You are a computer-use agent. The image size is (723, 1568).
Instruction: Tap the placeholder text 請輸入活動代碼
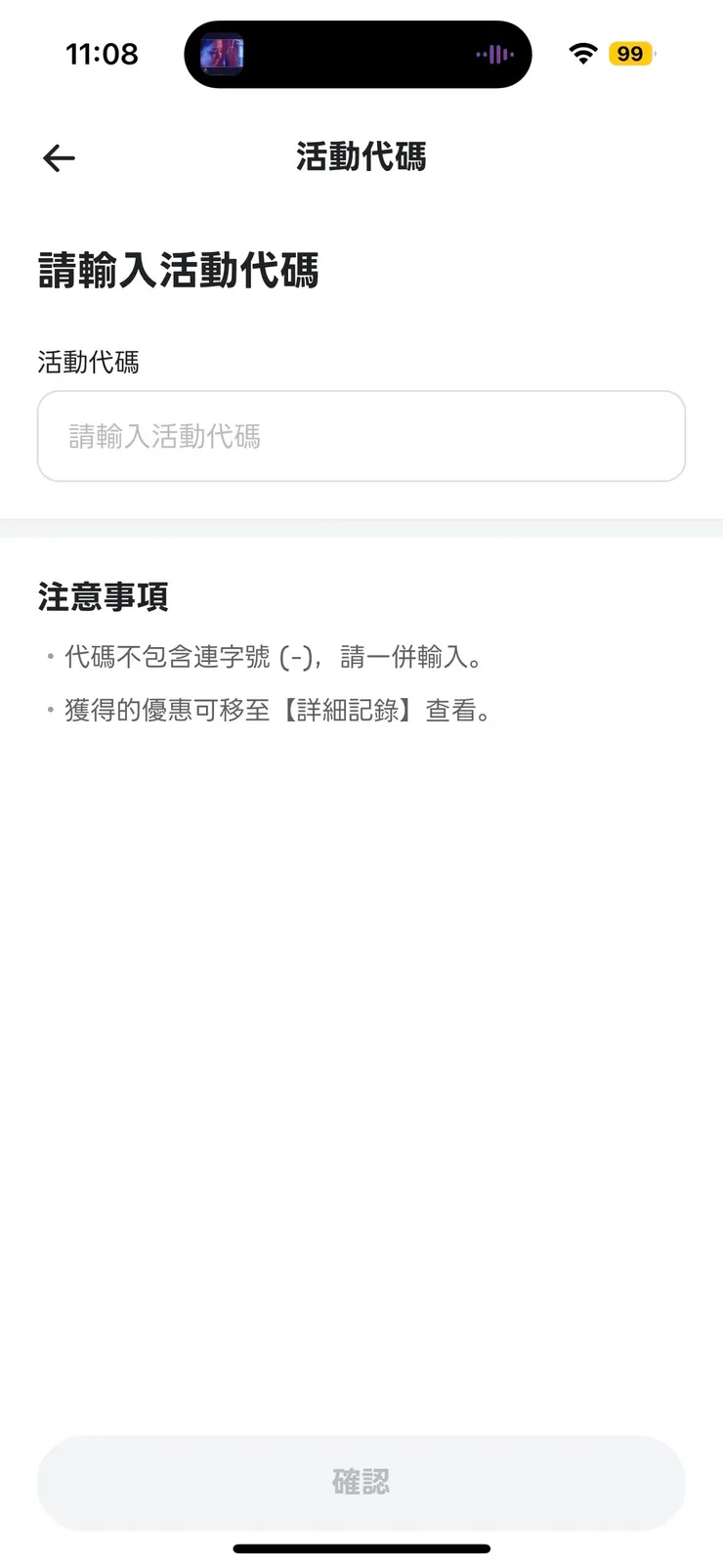pos(163,436)
